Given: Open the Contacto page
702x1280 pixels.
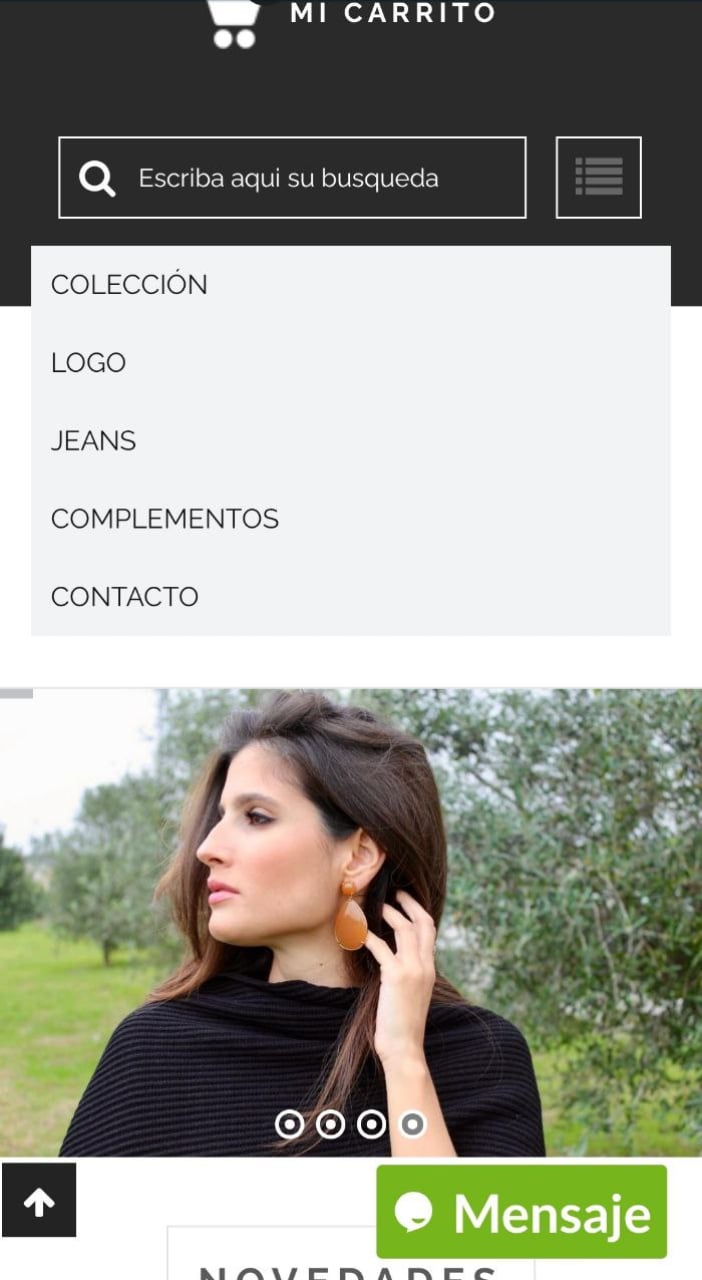Looking at the screenshot, I should click(x=124, y=596).
